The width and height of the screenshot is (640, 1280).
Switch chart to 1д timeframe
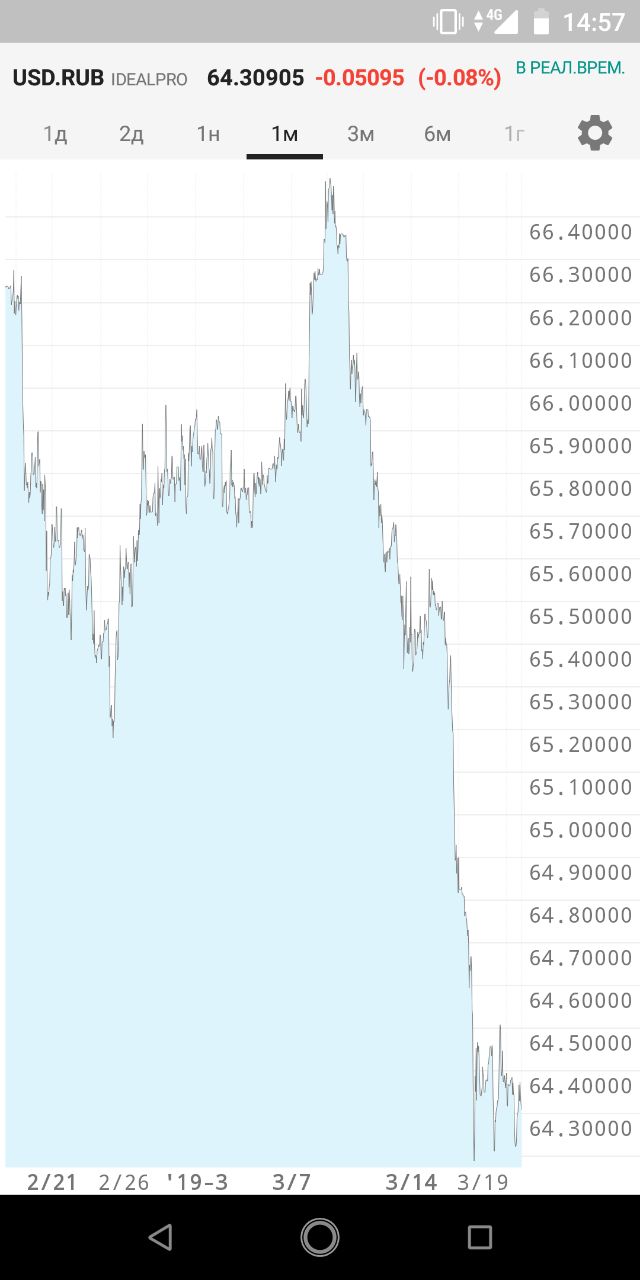tap(55, 134)
